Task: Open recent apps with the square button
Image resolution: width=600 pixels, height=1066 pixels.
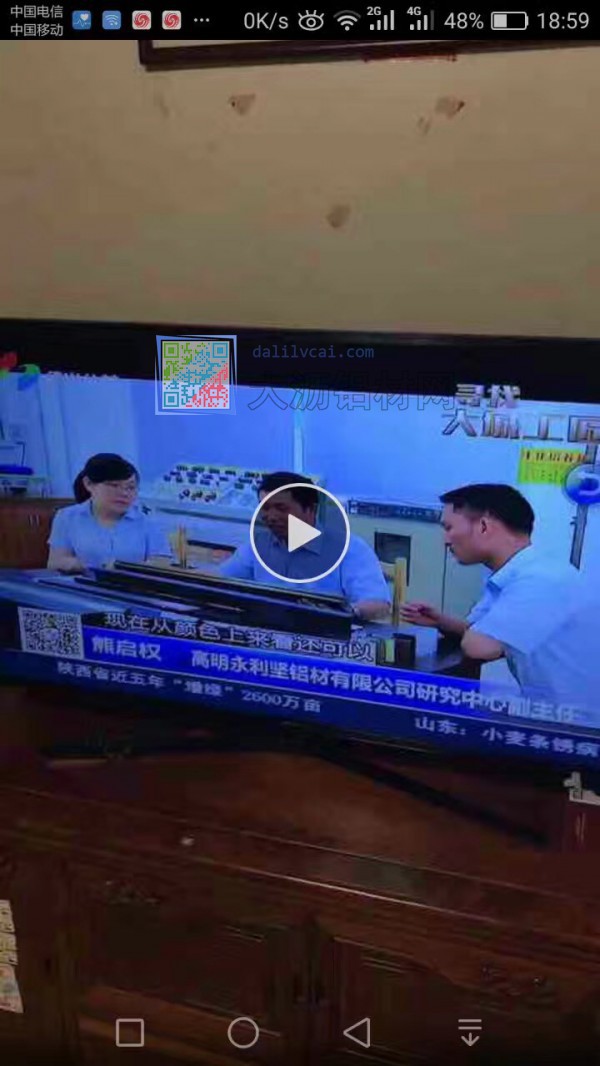Action: [130, 1032]
